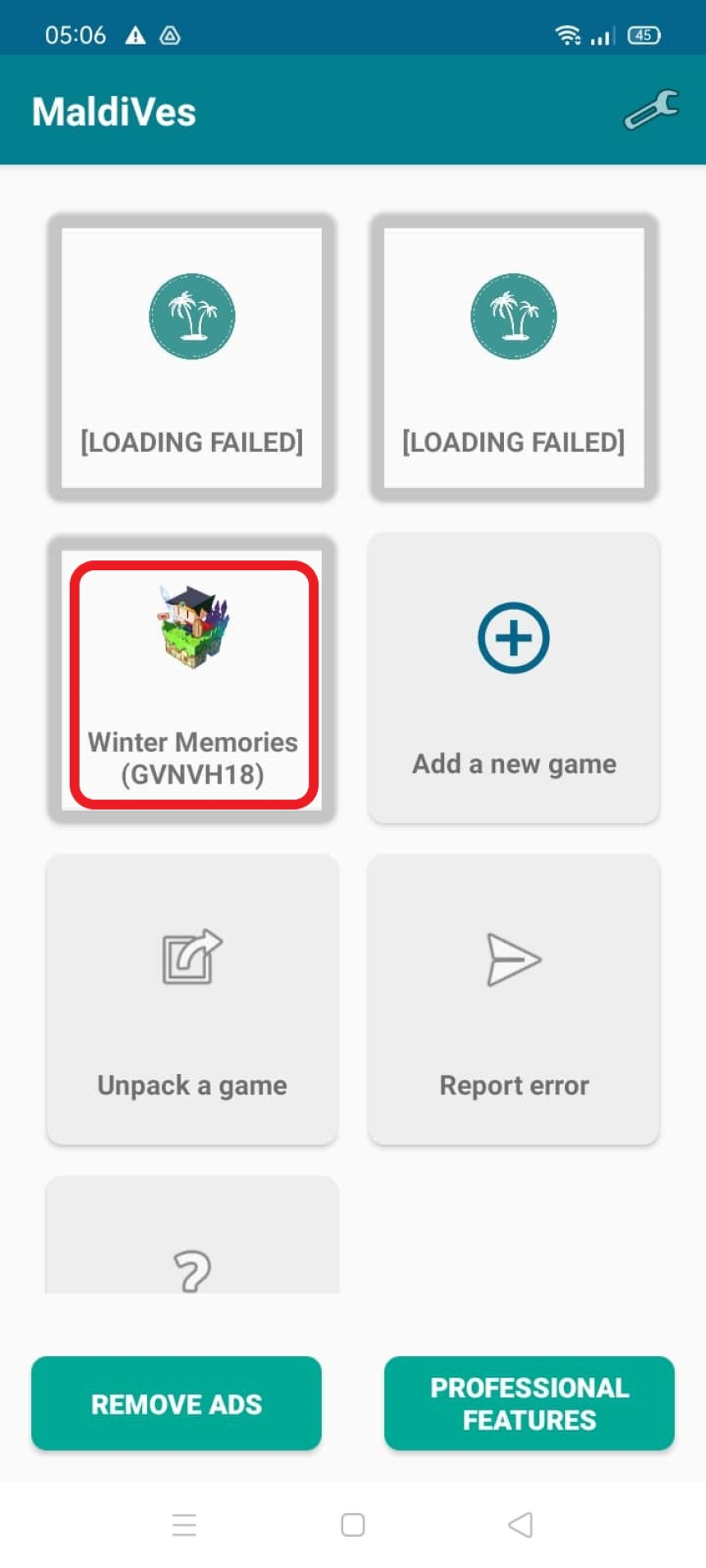The width and height of the screenshot is (706, 1568).
Task: Go to the system home screen
Action: click(353, 1525)
